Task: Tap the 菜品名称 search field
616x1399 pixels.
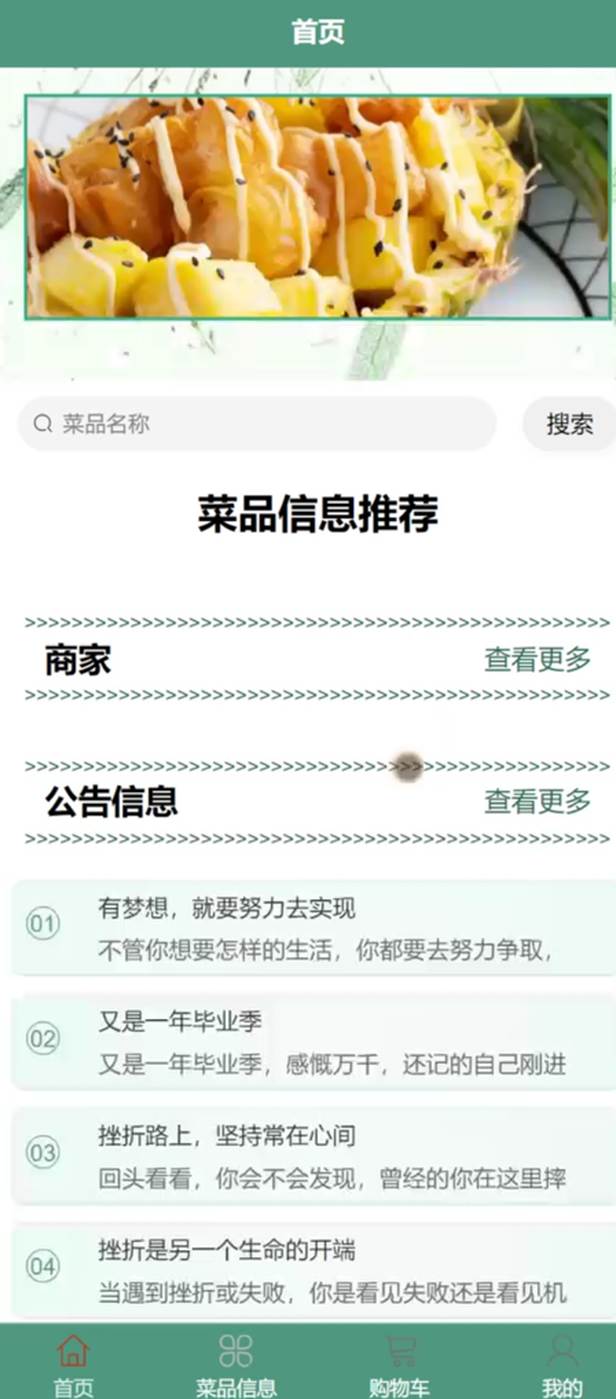Action: click(257, 424)
